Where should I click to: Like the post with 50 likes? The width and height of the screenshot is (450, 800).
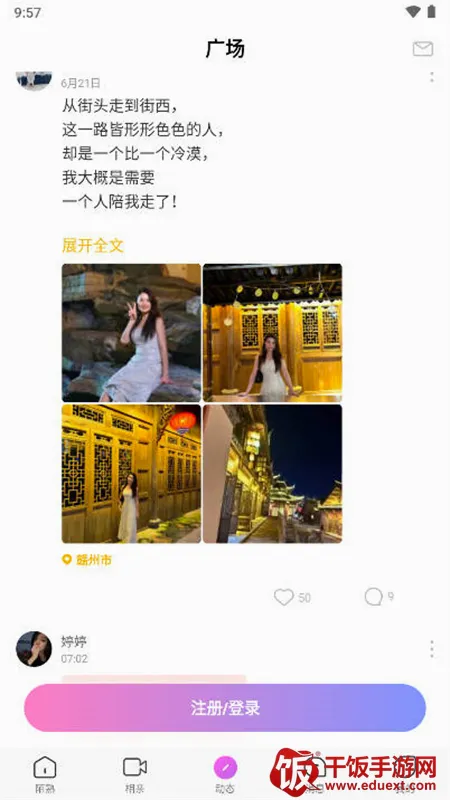284,597
